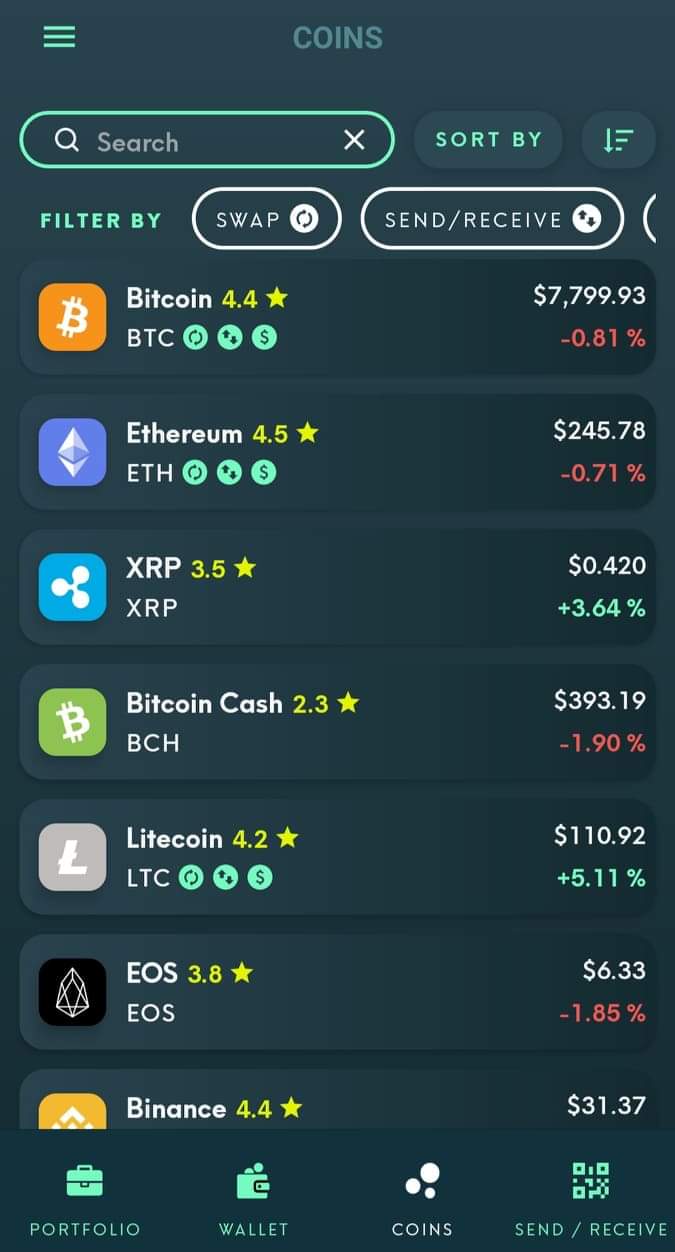Open the EOS entry
Image resolution: width=675 pixels, height=1252 pixels.
[x=337, y=992]
